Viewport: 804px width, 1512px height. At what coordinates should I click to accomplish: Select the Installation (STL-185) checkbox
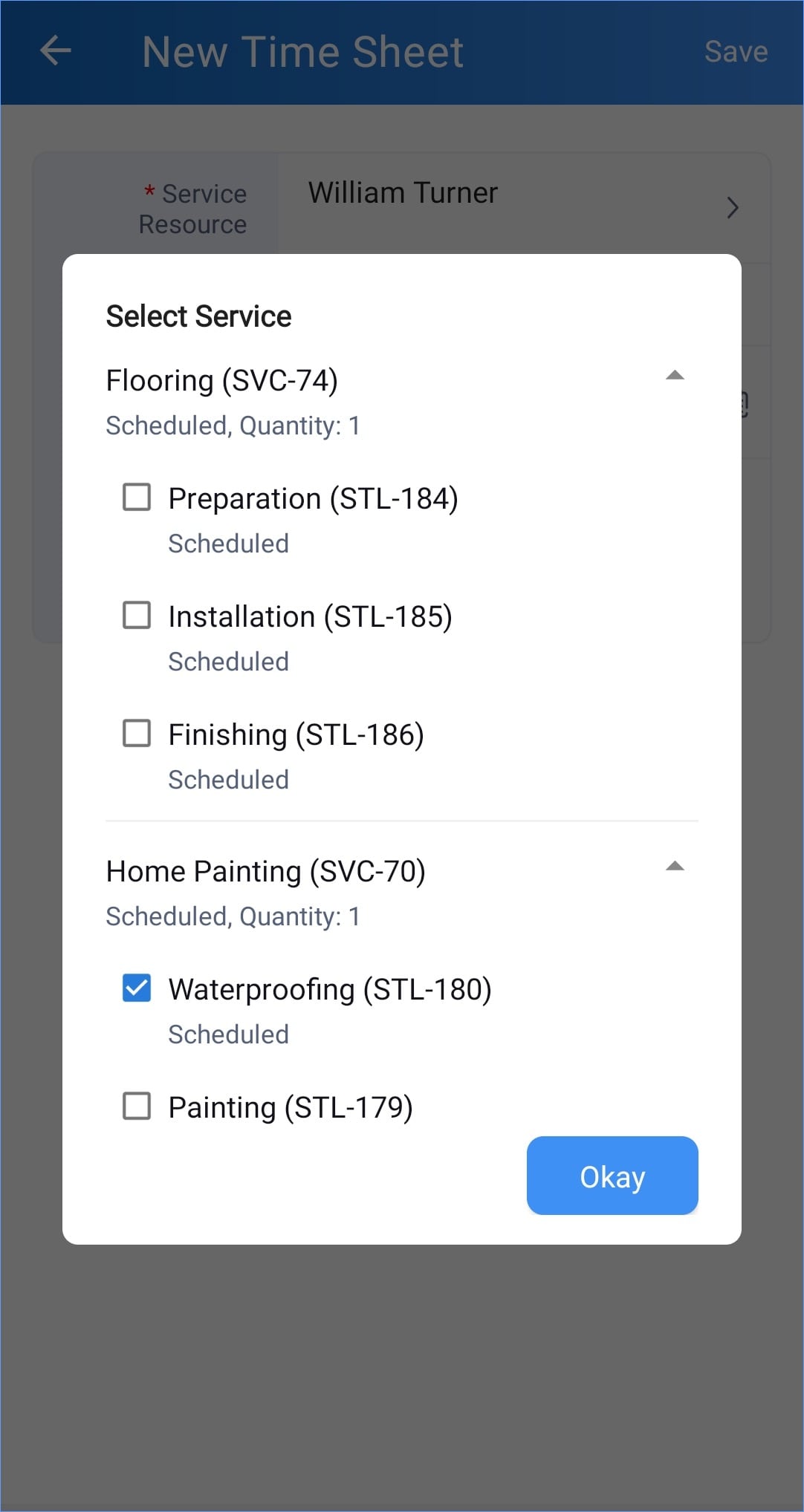point(137,616)
